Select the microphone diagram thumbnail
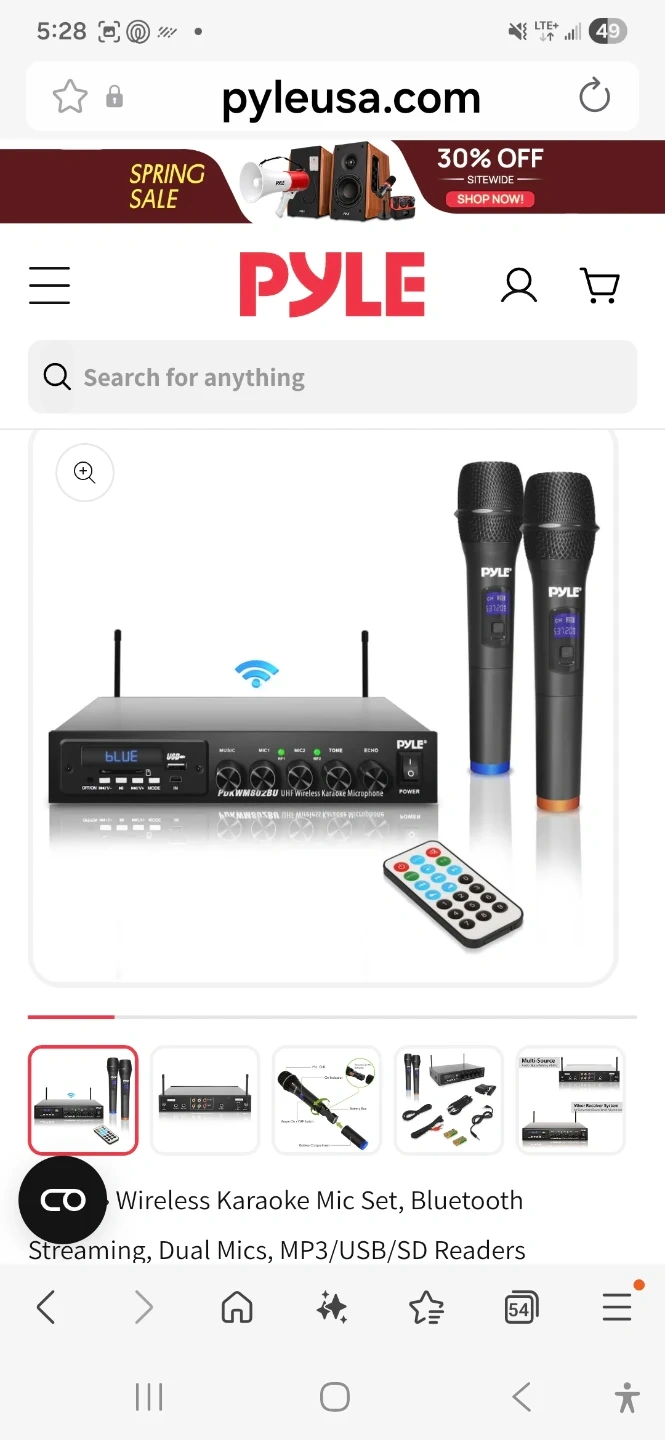 [x=327, y=1100]
